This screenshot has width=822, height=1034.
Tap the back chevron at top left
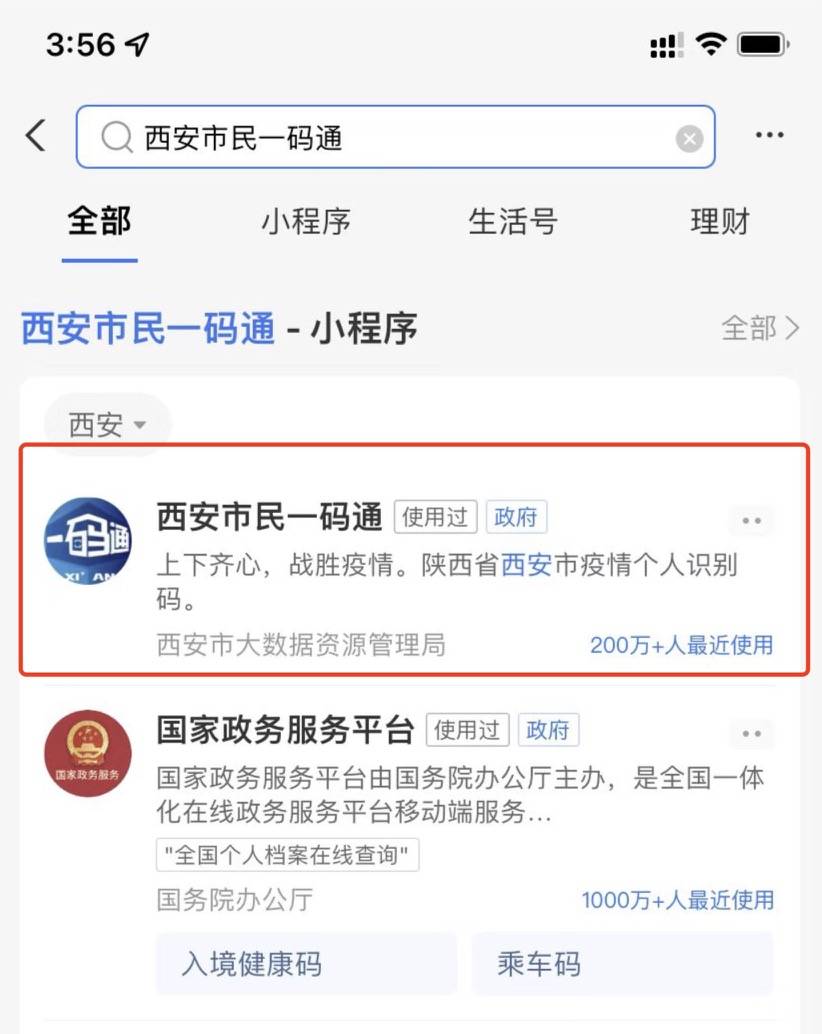point(36,136)
